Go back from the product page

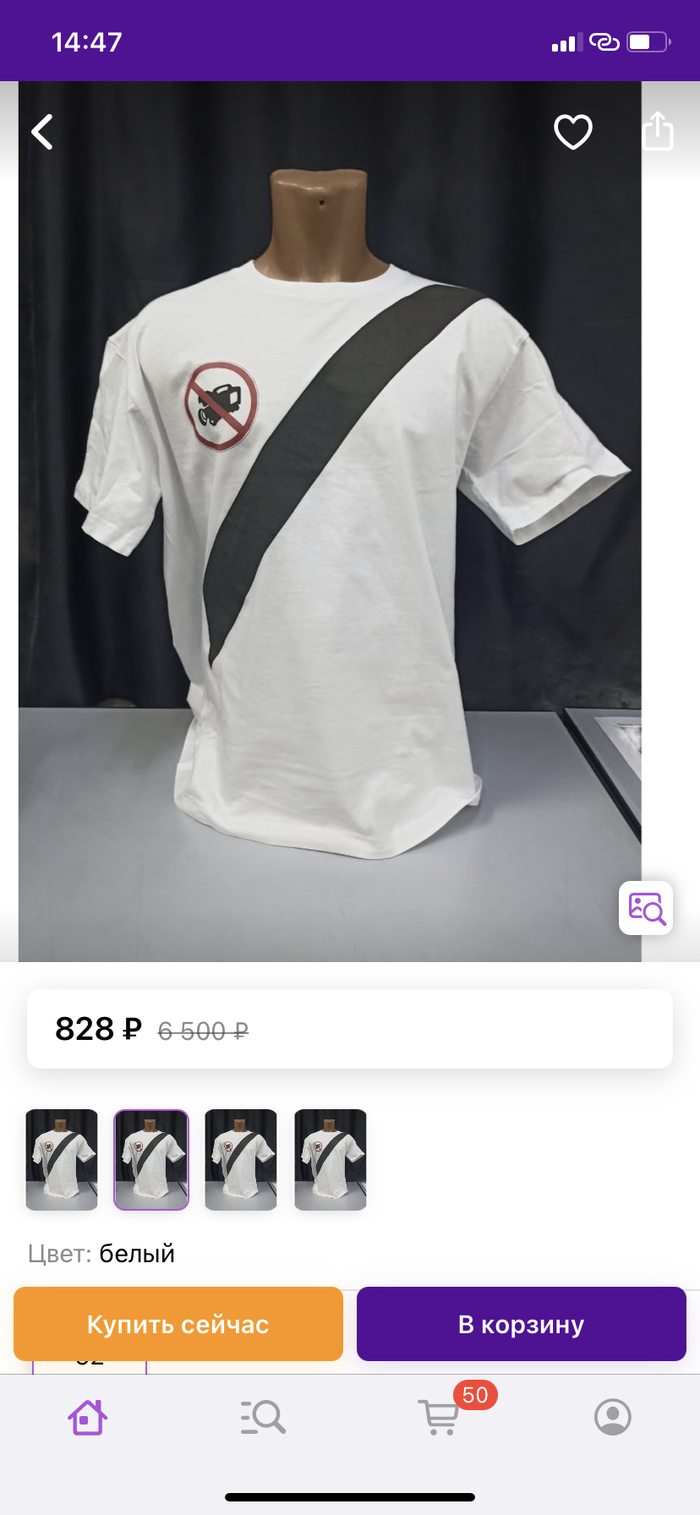tap(42, 132)
